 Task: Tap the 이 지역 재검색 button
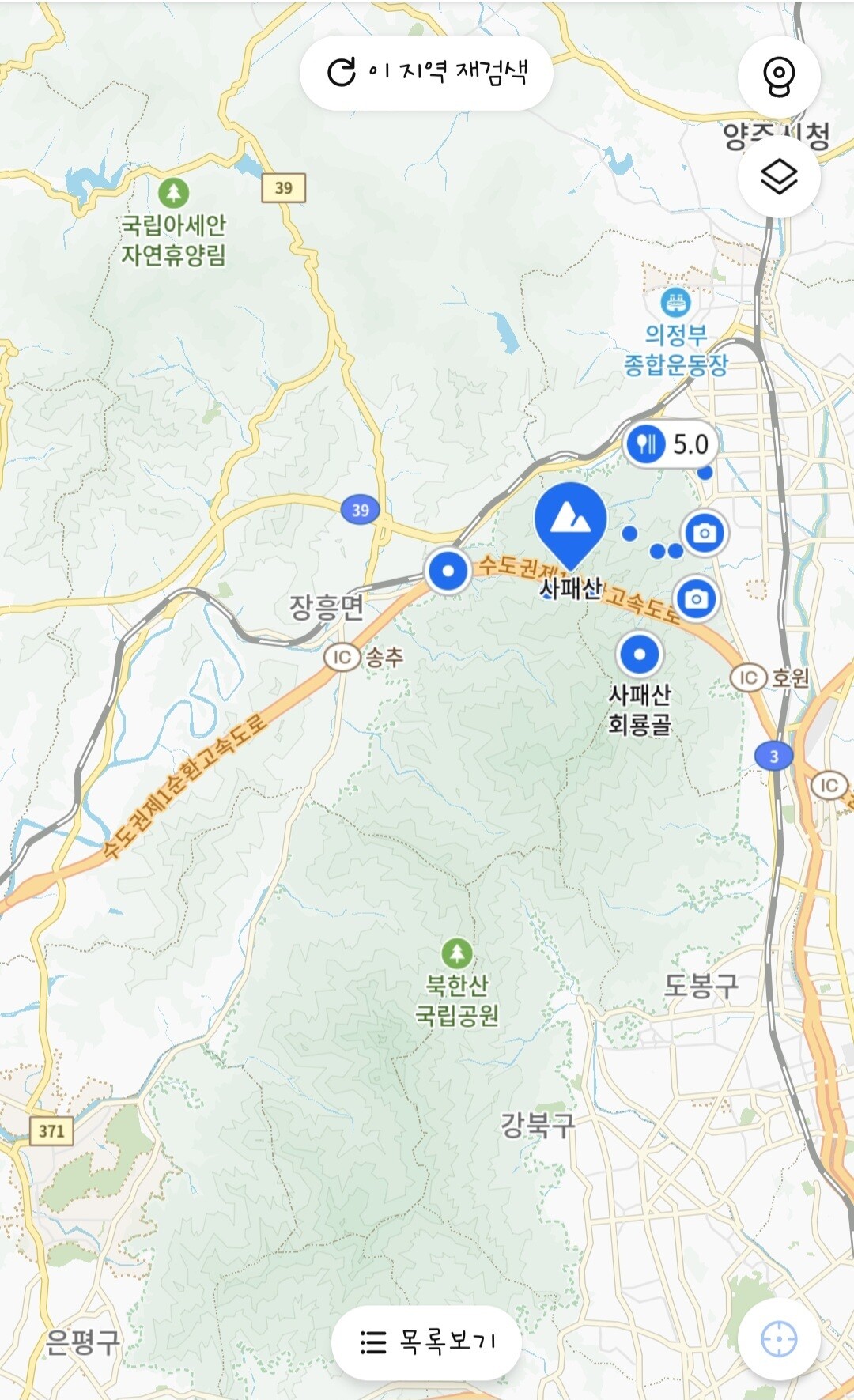point(426,73)
